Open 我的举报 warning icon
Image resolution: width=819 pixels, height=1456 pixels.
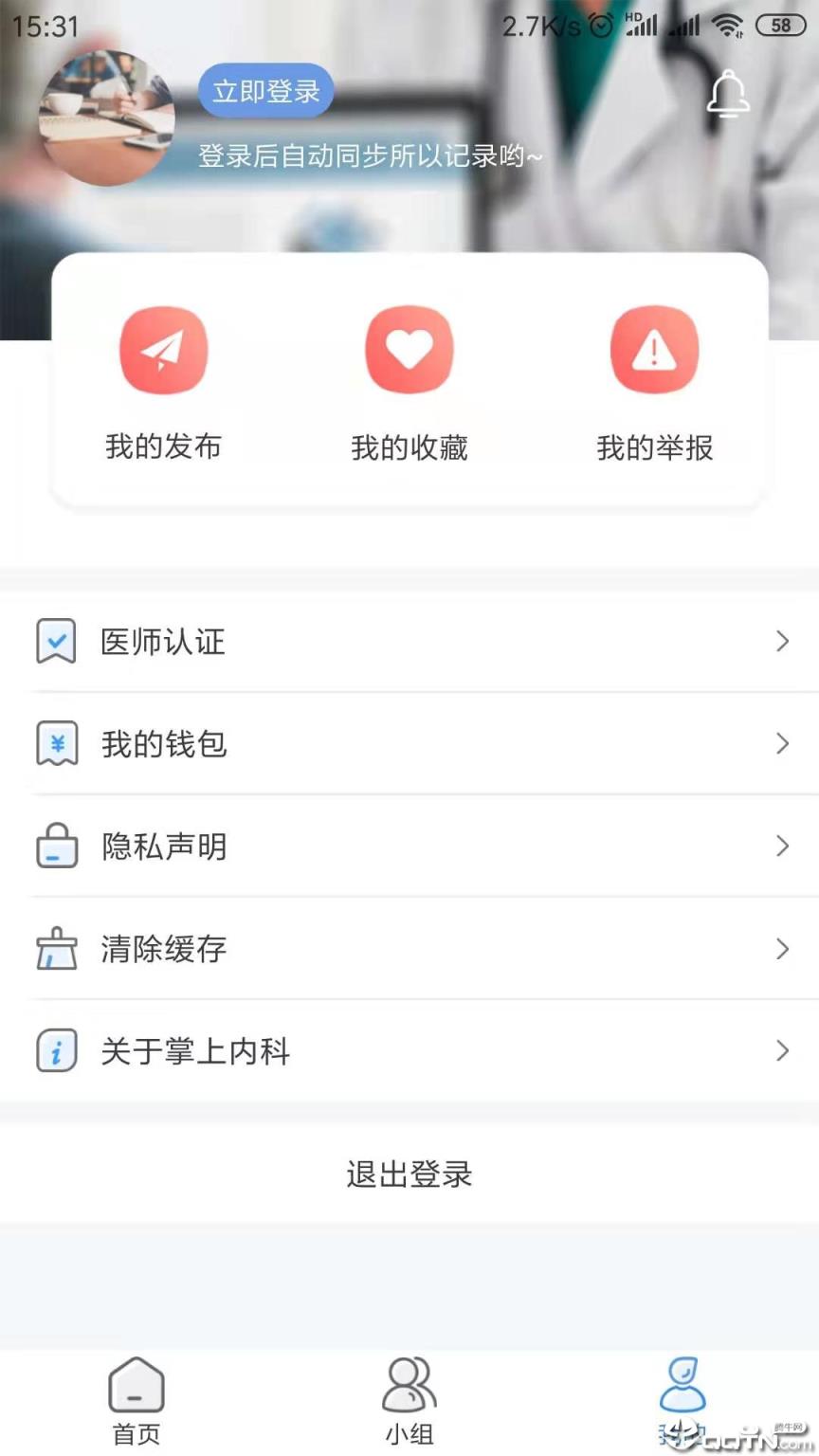(654, 349)
